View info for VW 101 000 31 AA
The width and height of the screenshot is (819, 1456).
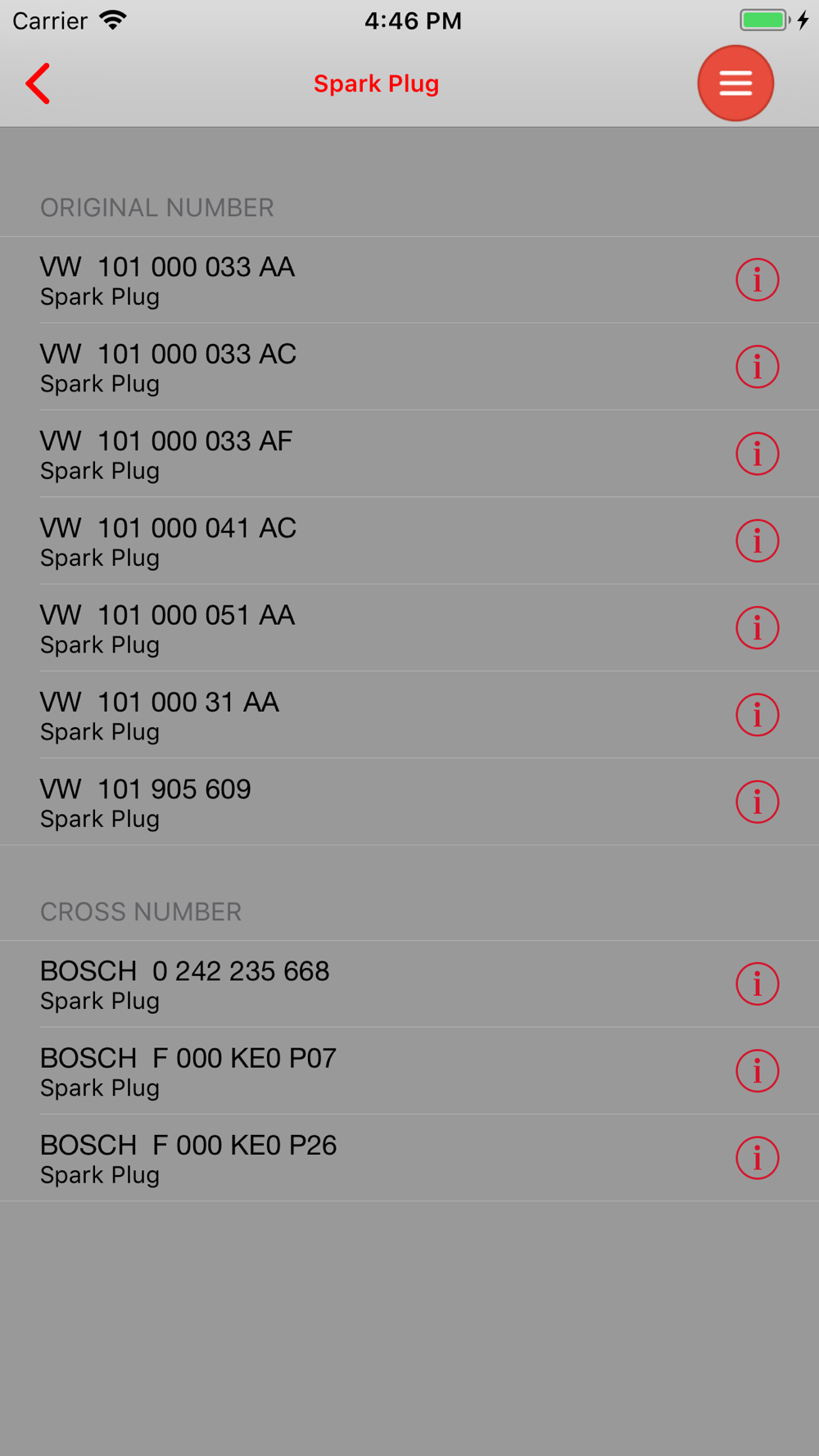click(757, 715)
